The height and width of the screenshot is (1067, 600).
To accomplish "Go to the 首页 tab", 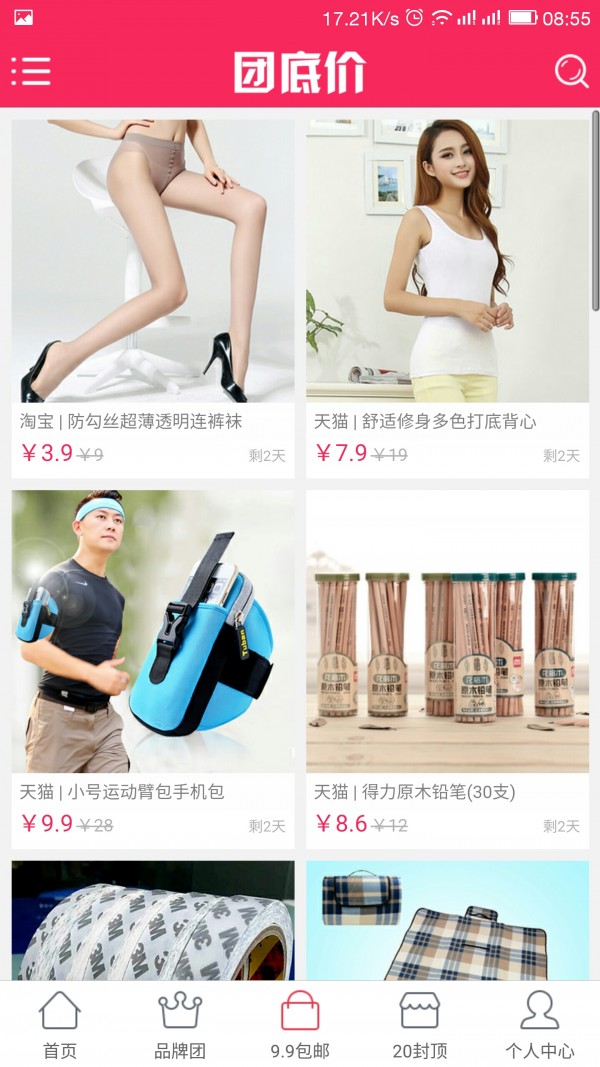I will [x=60, y=1024].
